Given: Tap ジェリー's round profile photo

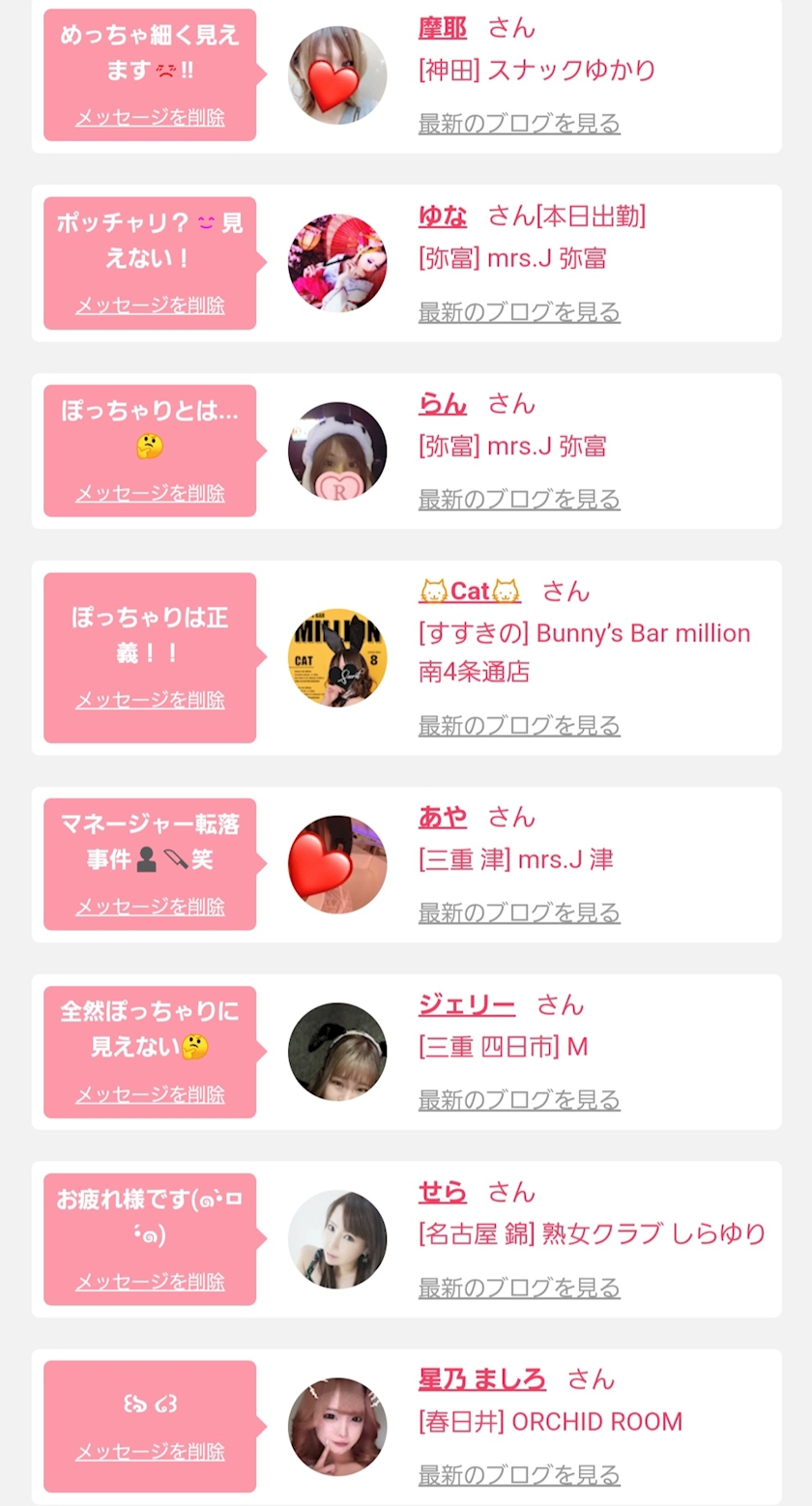Looking at the screenshot, I should 337,1052.
